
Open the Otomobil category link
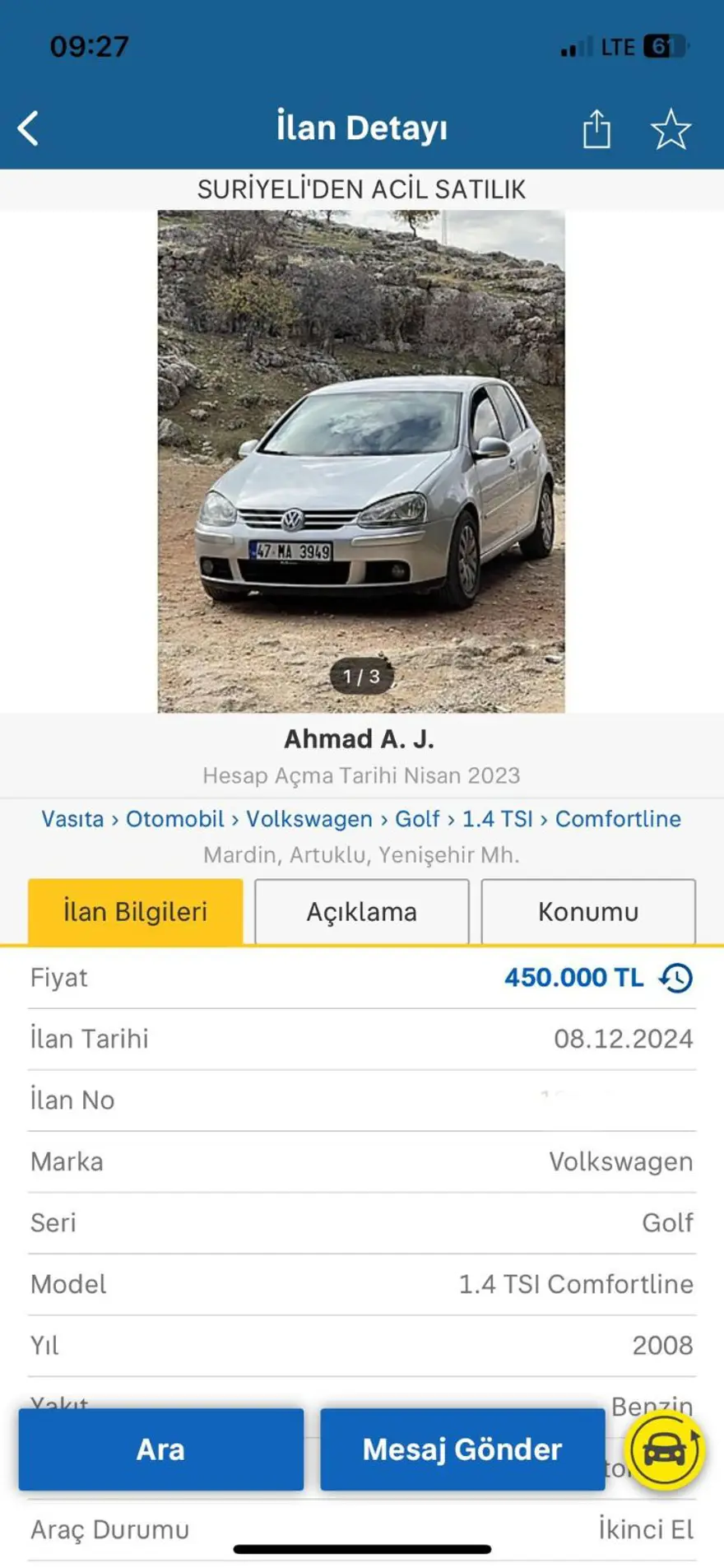tap(174, 819)
